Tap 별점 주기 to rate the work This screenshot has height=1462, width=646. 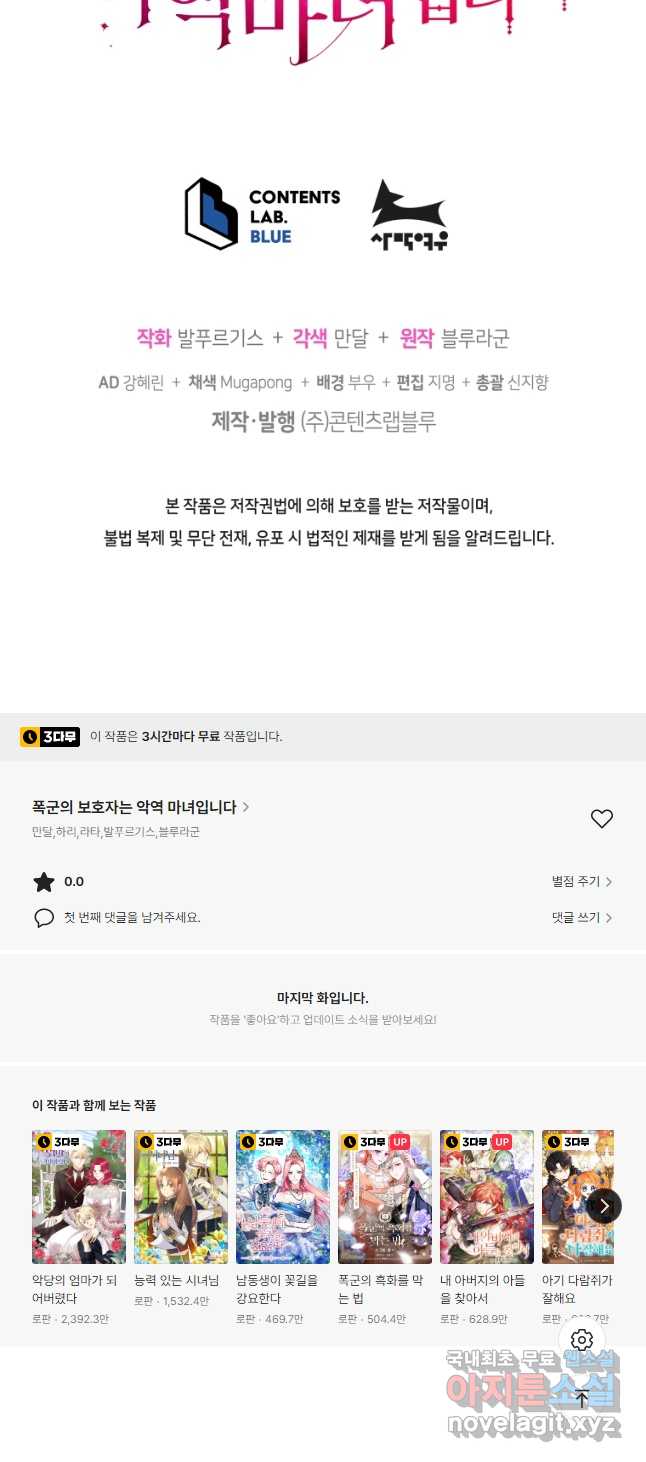[582, 882]
